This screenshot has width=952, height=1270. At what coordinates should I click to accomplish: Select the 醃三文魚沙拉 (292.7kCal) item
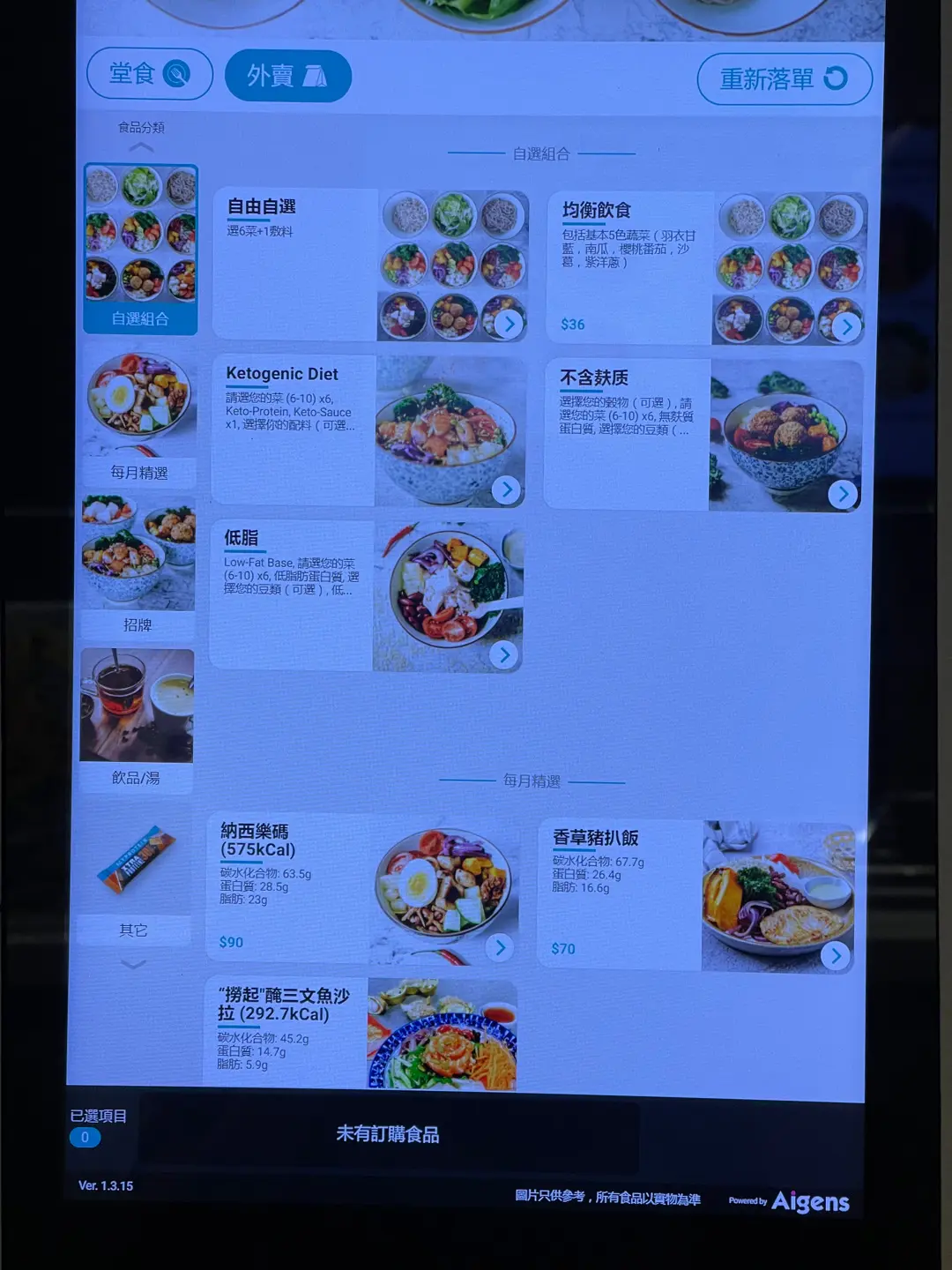point(360,1033)
